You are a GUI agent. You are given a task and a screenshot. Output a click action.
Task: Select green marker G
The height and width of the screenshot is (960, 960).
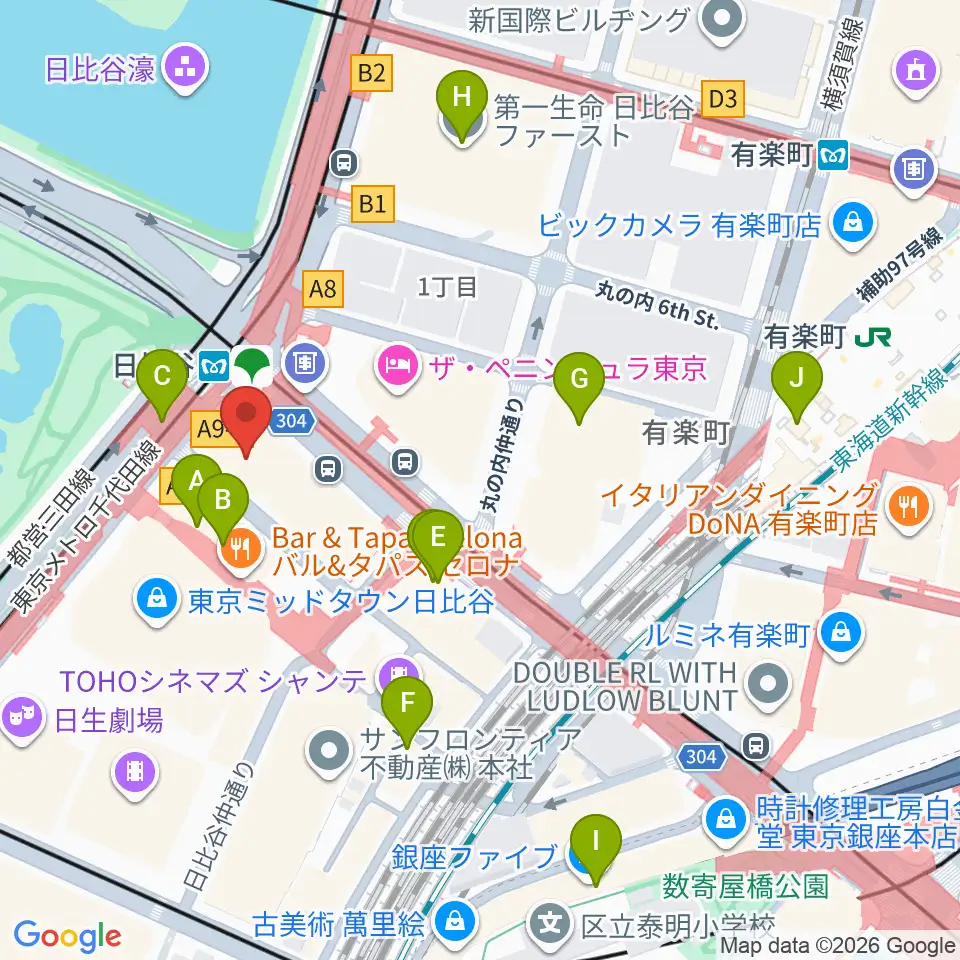[x=579, y=388]
